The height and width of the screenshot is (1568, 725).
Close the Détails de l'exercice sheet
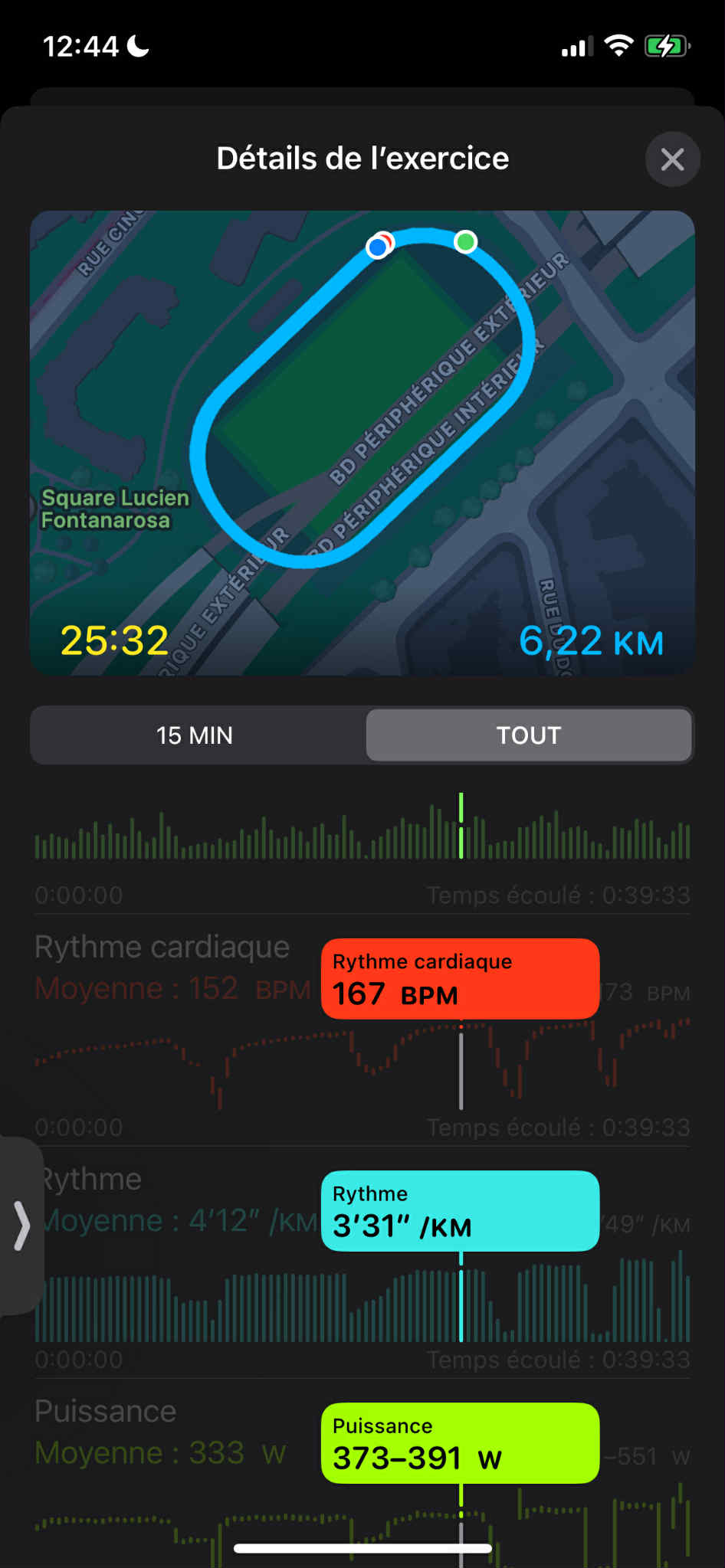coord(672,159)
